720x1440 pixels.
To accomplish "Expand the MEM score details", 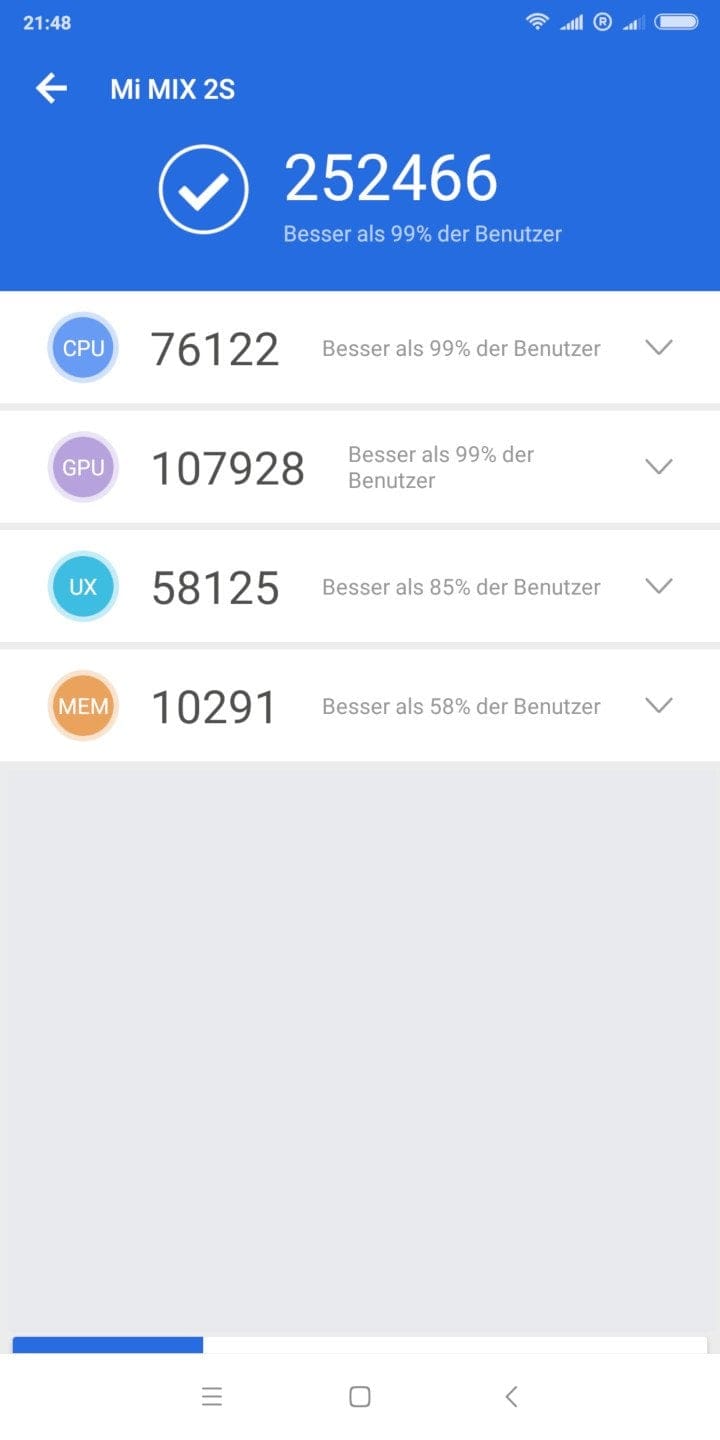I will pos(658,705).
